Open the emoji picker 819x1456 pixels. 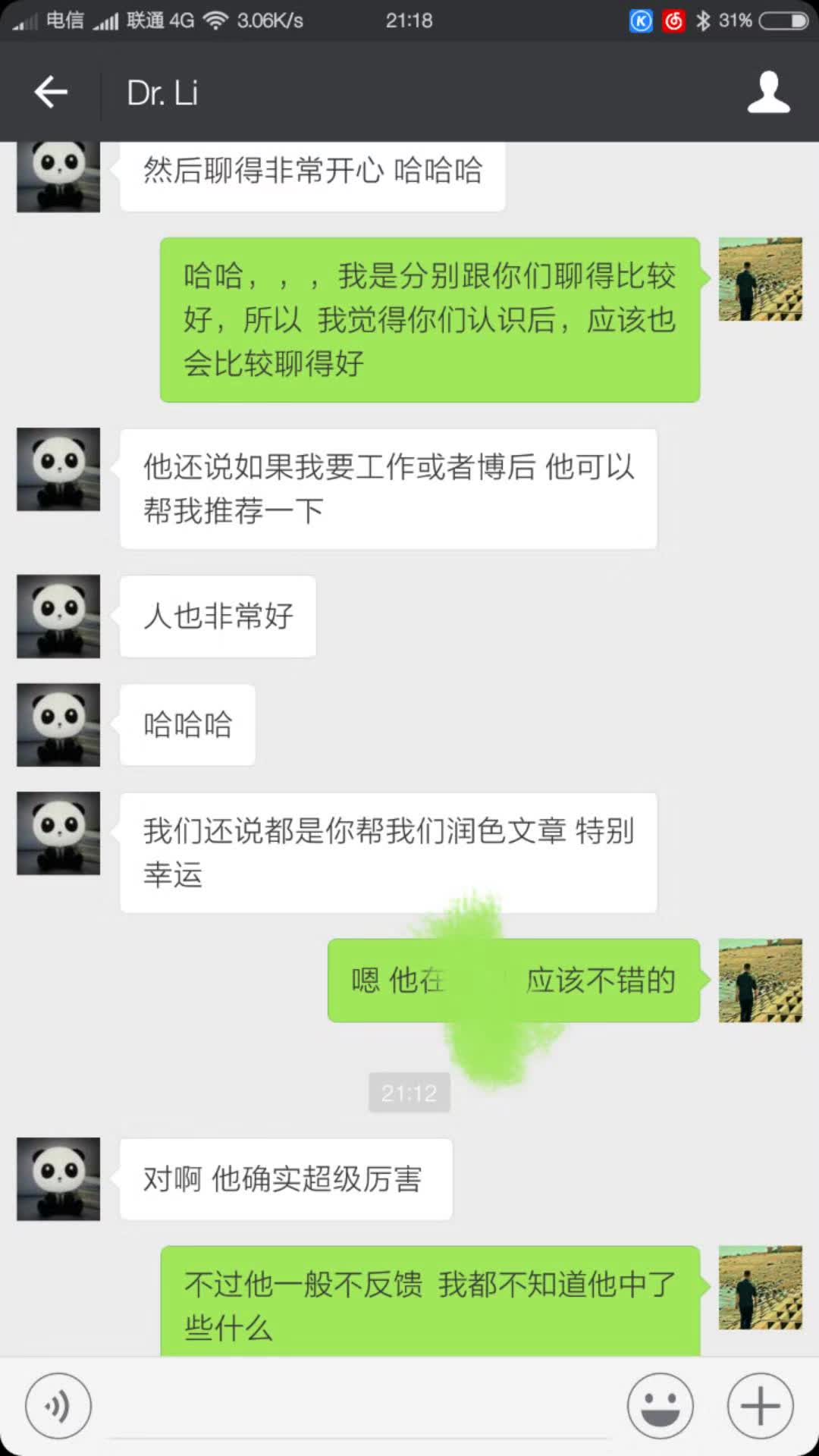(660, 1406)
